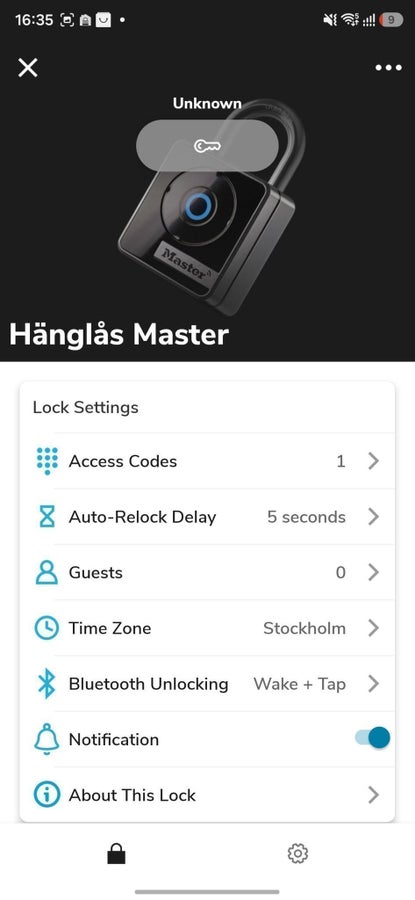Open the three-dot overflow menu
Screen dimensions: 415x900
point(389,68)
